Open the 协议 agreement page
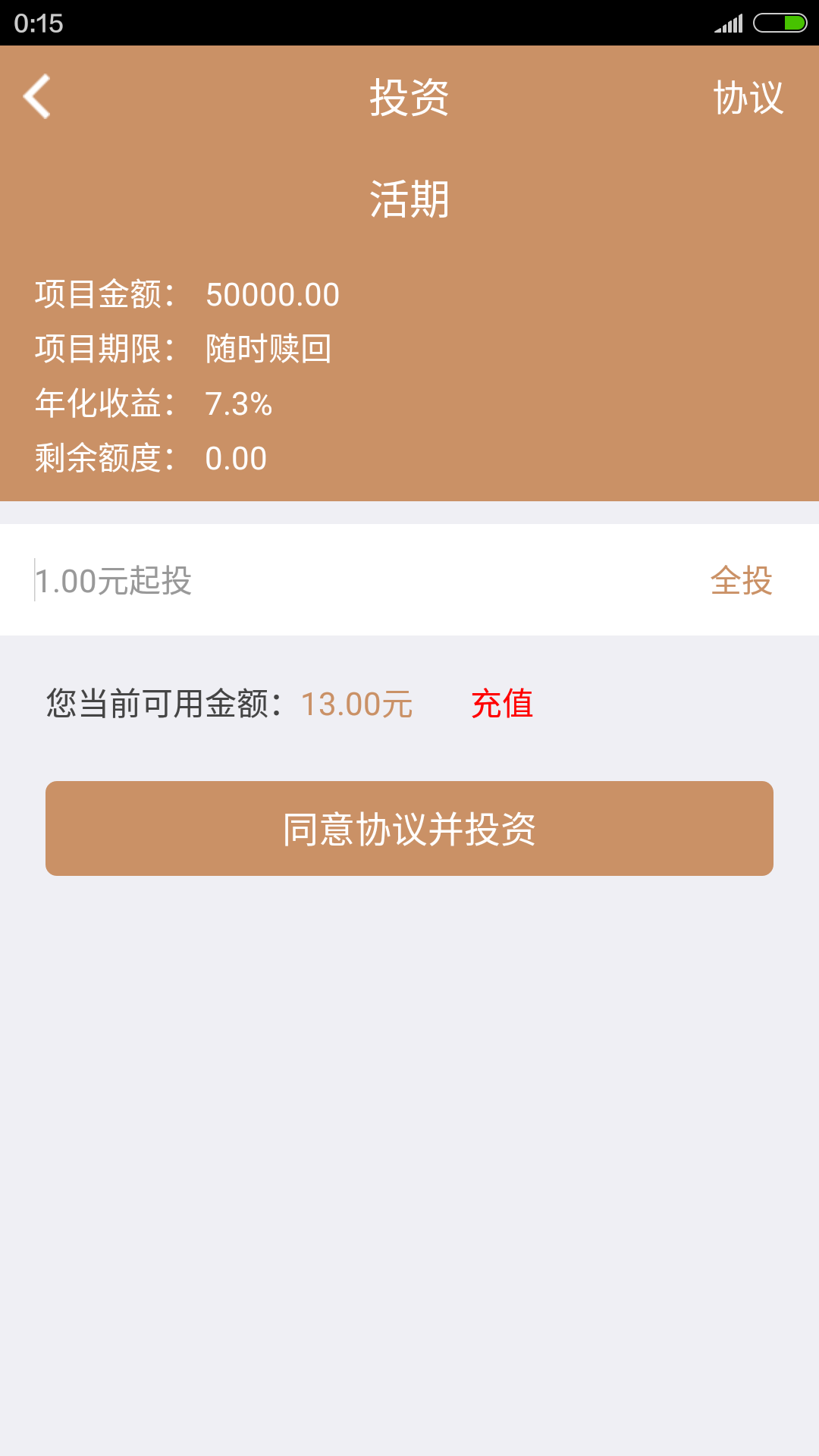 point(748,99)
